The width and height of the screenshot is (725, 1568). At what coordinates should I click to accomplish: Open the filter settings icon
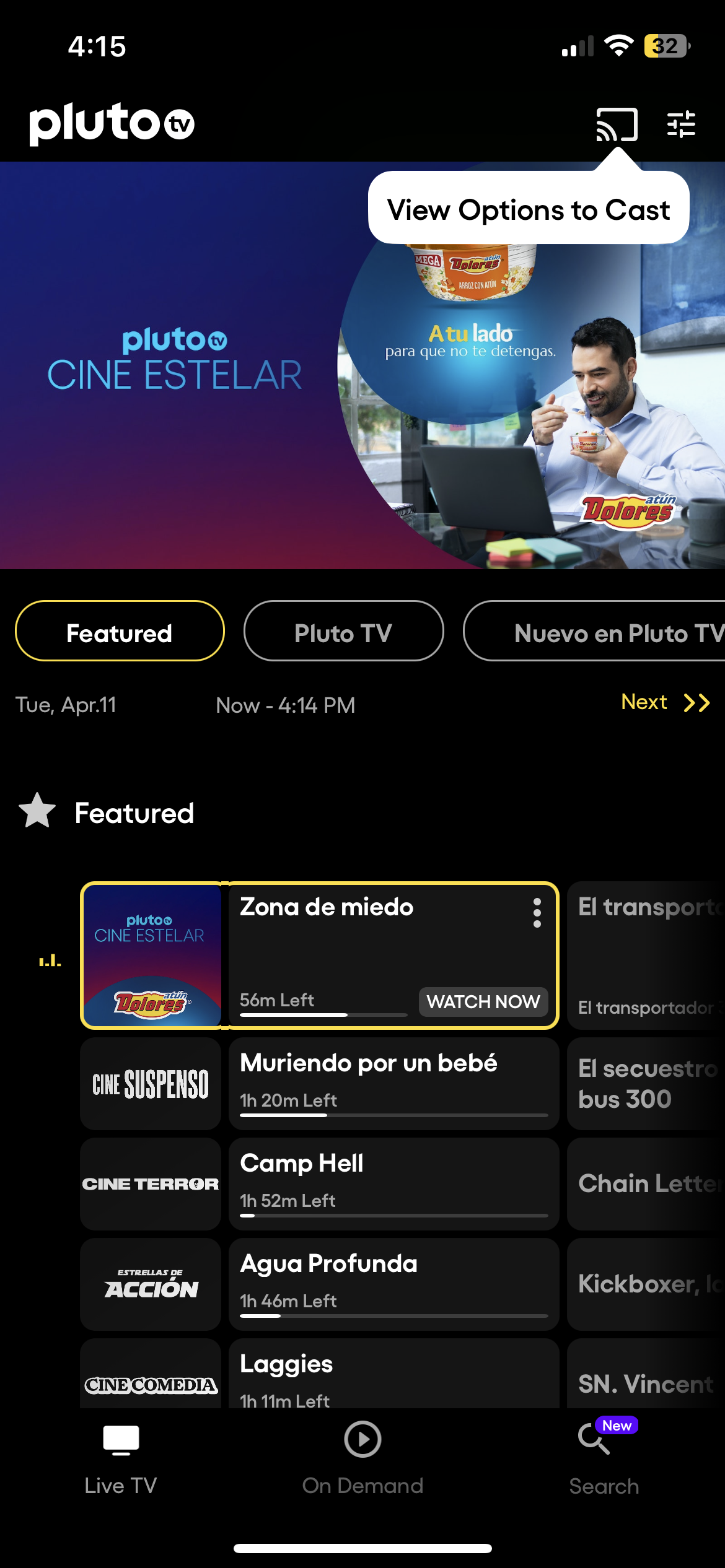[x=681, y=124]
